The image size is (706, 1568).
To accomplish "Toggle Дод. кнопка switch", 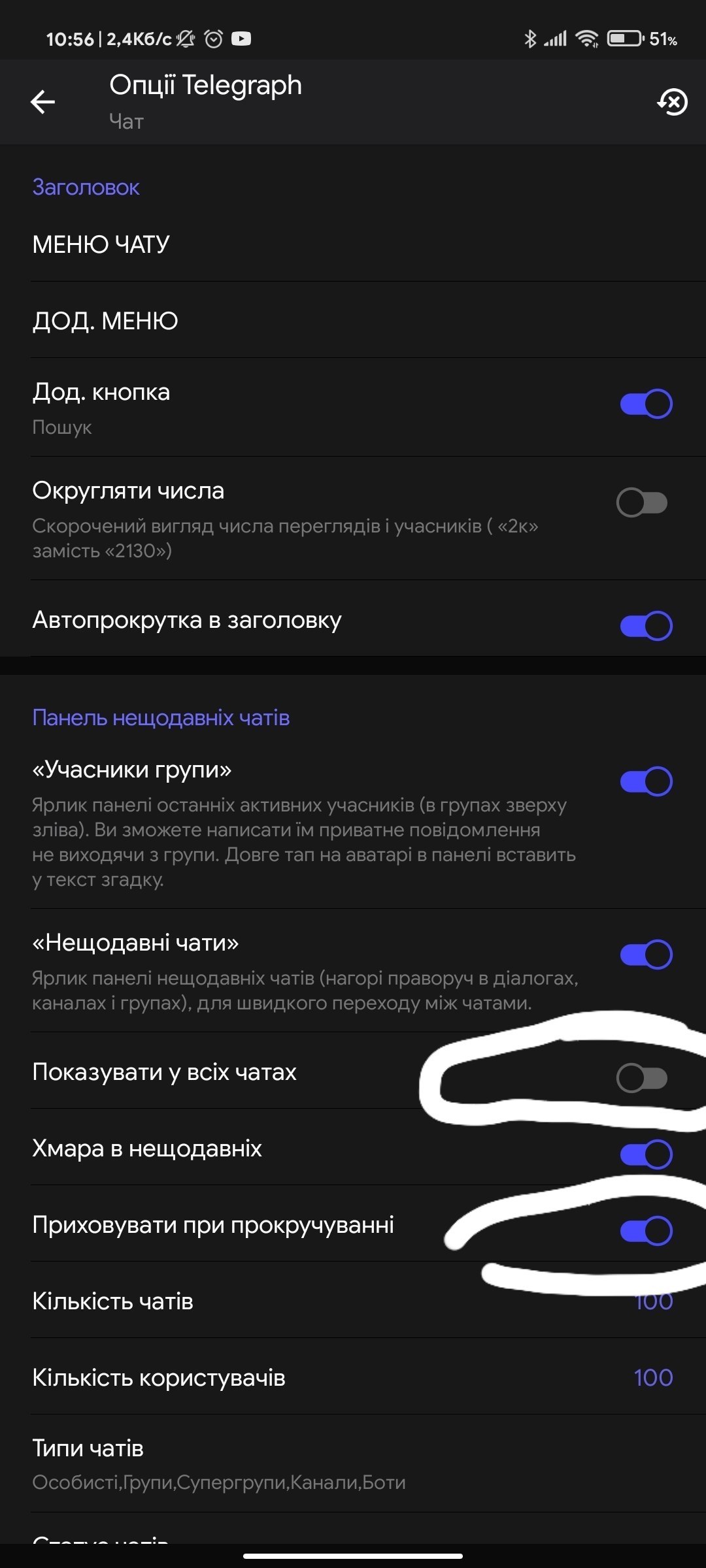I will 645,404.
